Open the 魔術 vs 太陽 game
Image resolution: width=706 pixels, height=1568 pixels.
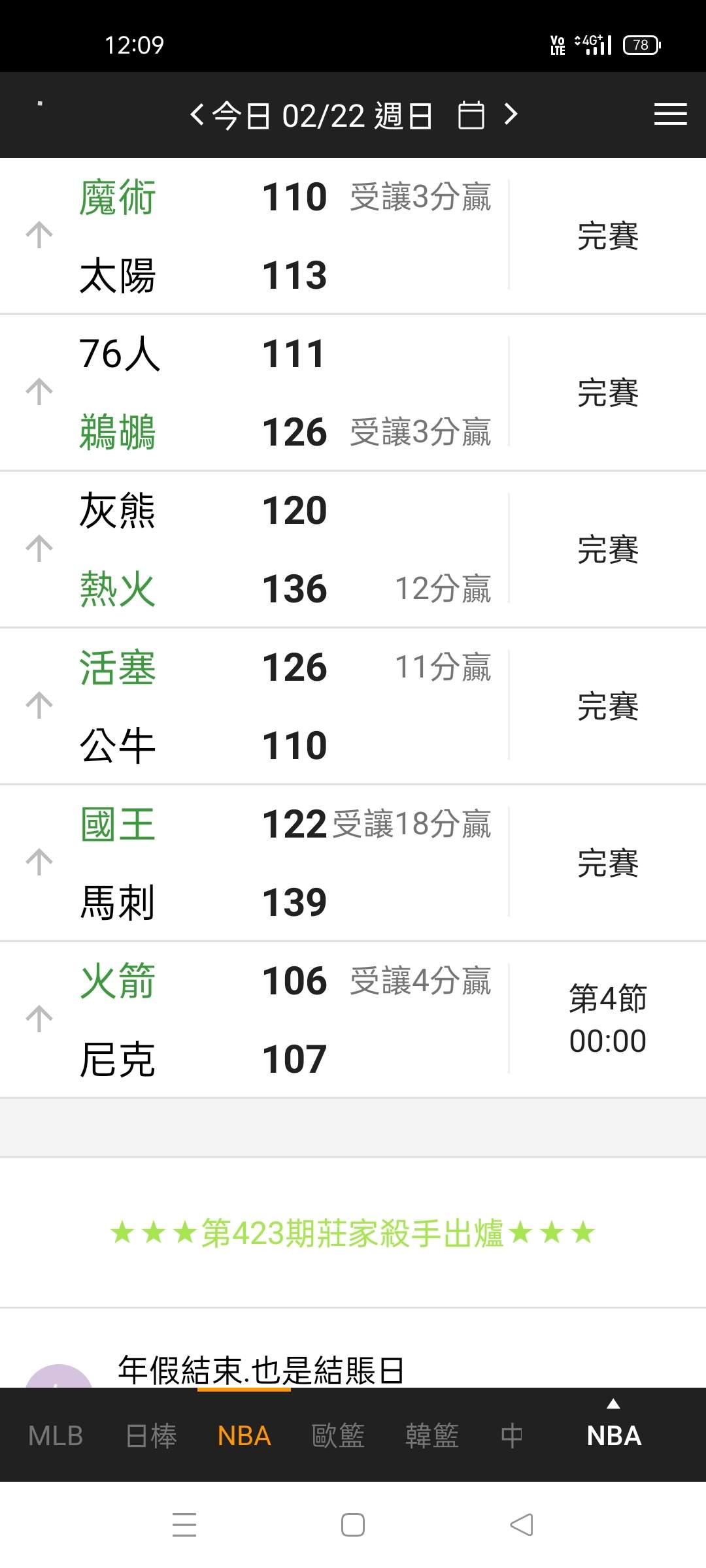353,236
